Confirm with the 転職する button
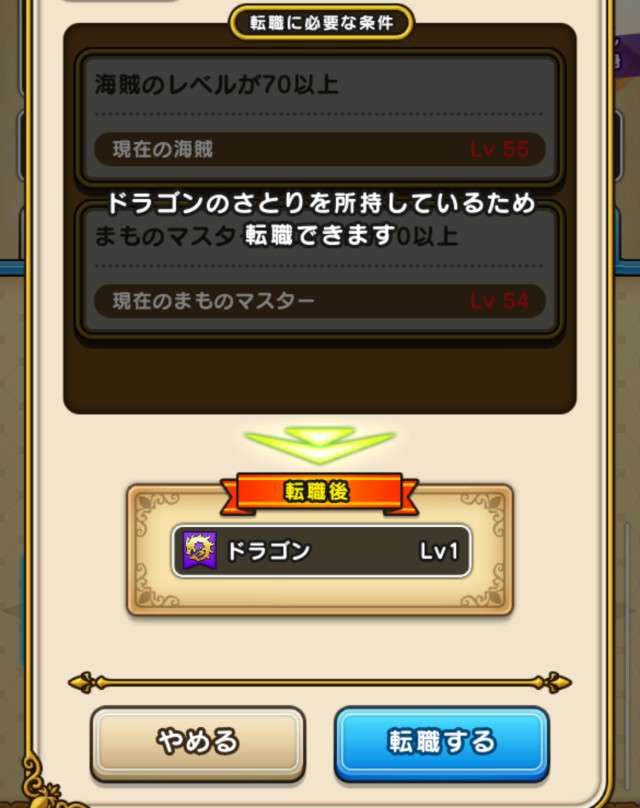Viewport: 640px width, 808px height. (441, 743)
